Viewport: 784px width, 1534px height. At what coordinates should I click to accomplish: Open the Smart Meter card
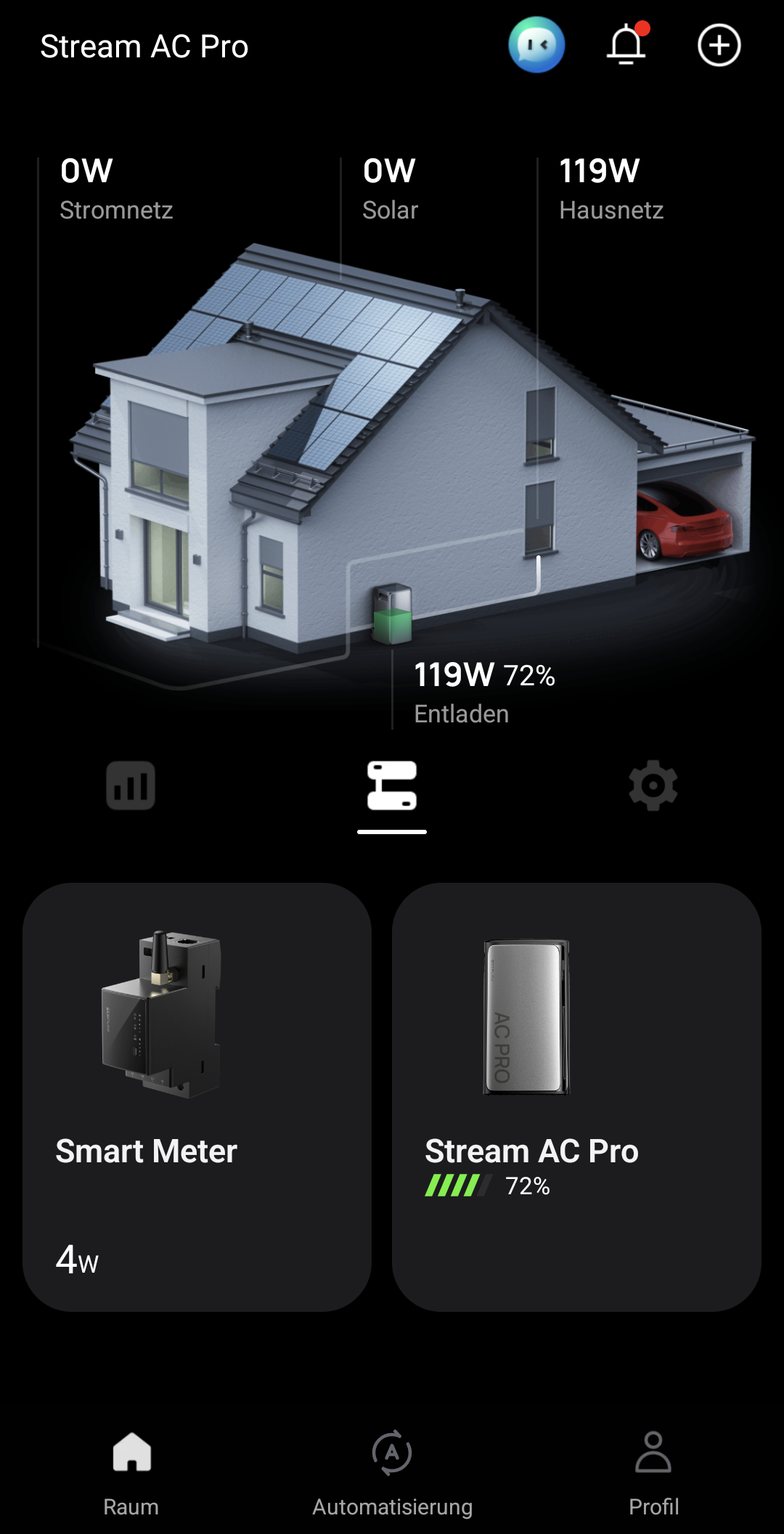point(197,1097)
